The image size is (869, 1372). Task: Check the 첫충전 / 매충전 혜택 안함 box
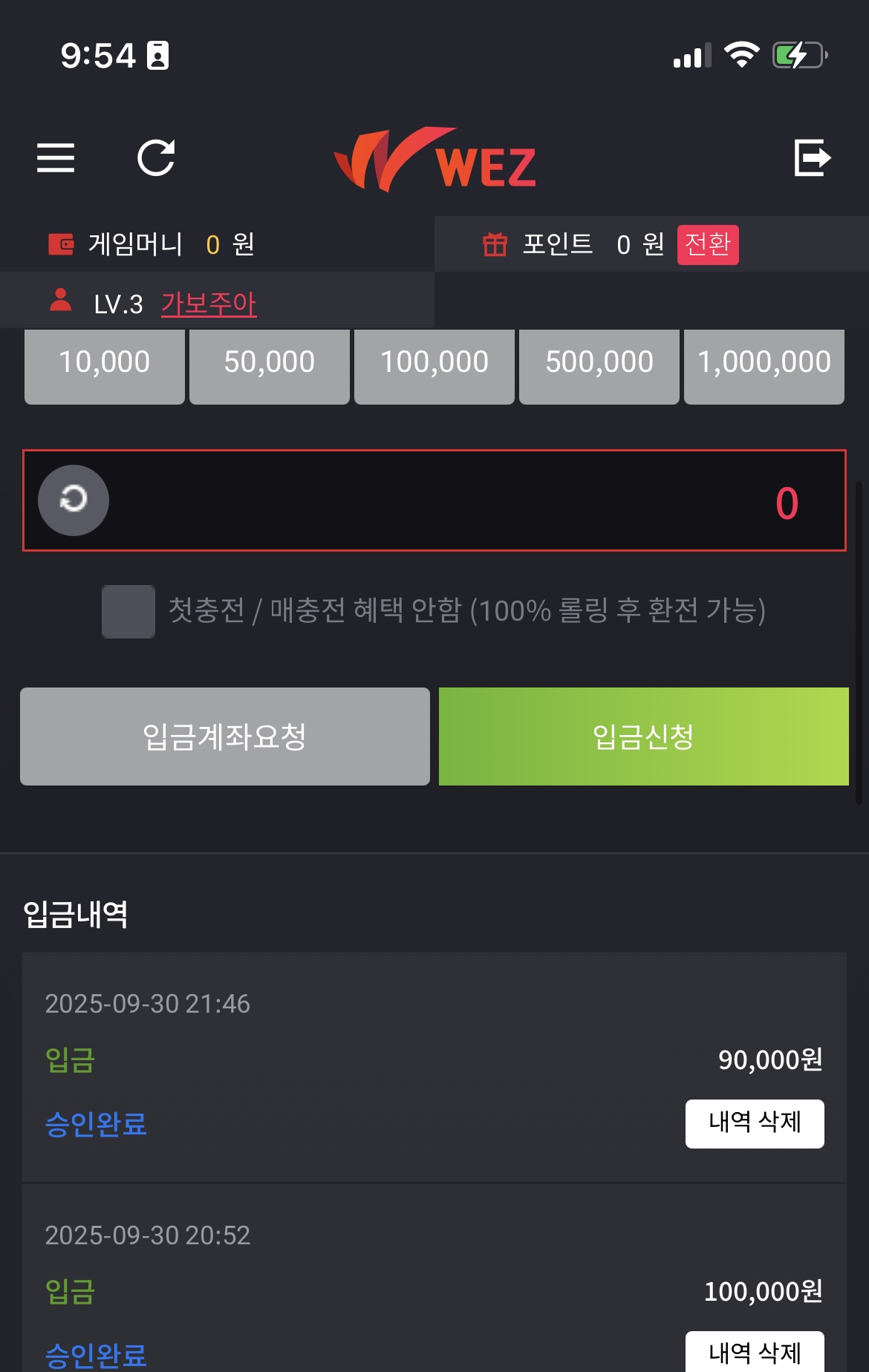[x=128, y=612]
